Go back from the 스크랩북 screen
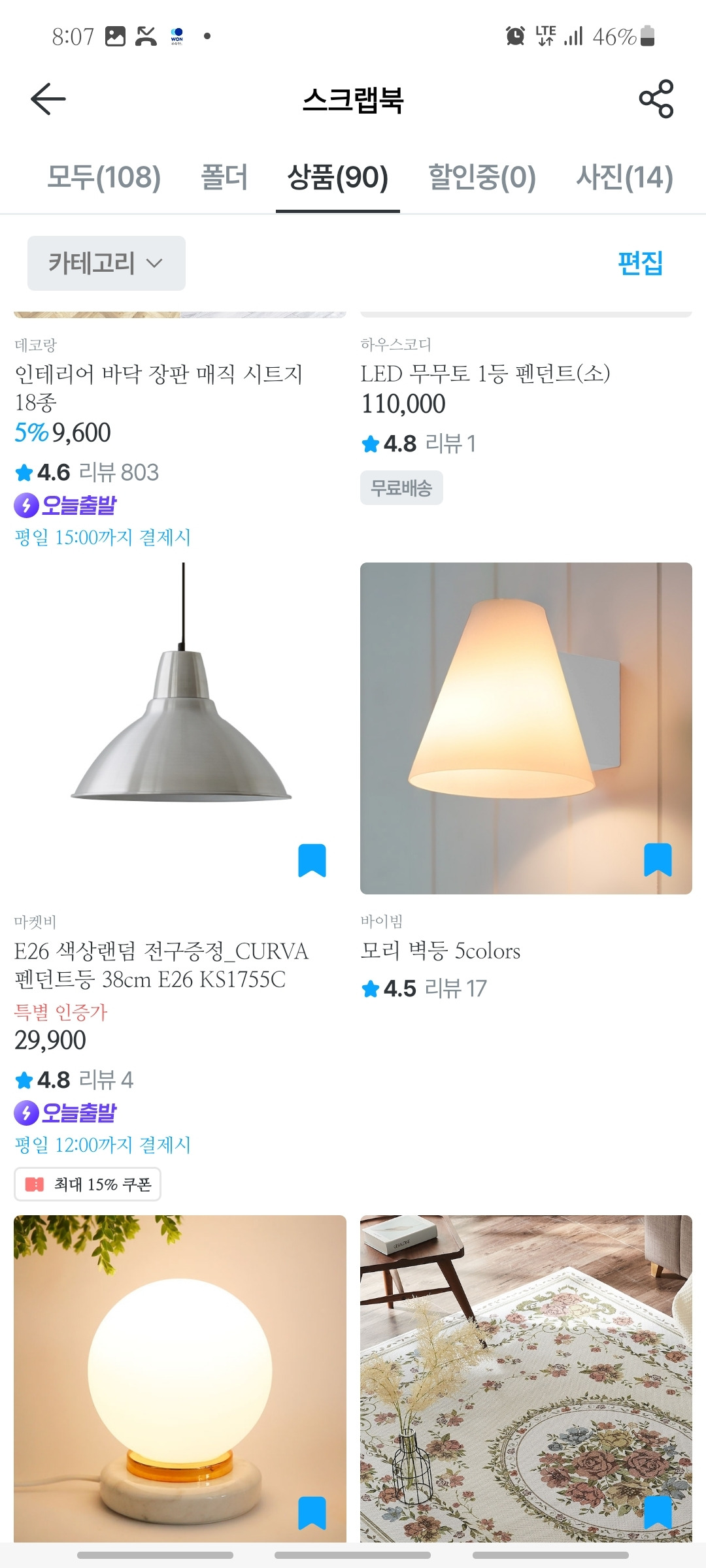706x1568 pixels. pos(48,99)
